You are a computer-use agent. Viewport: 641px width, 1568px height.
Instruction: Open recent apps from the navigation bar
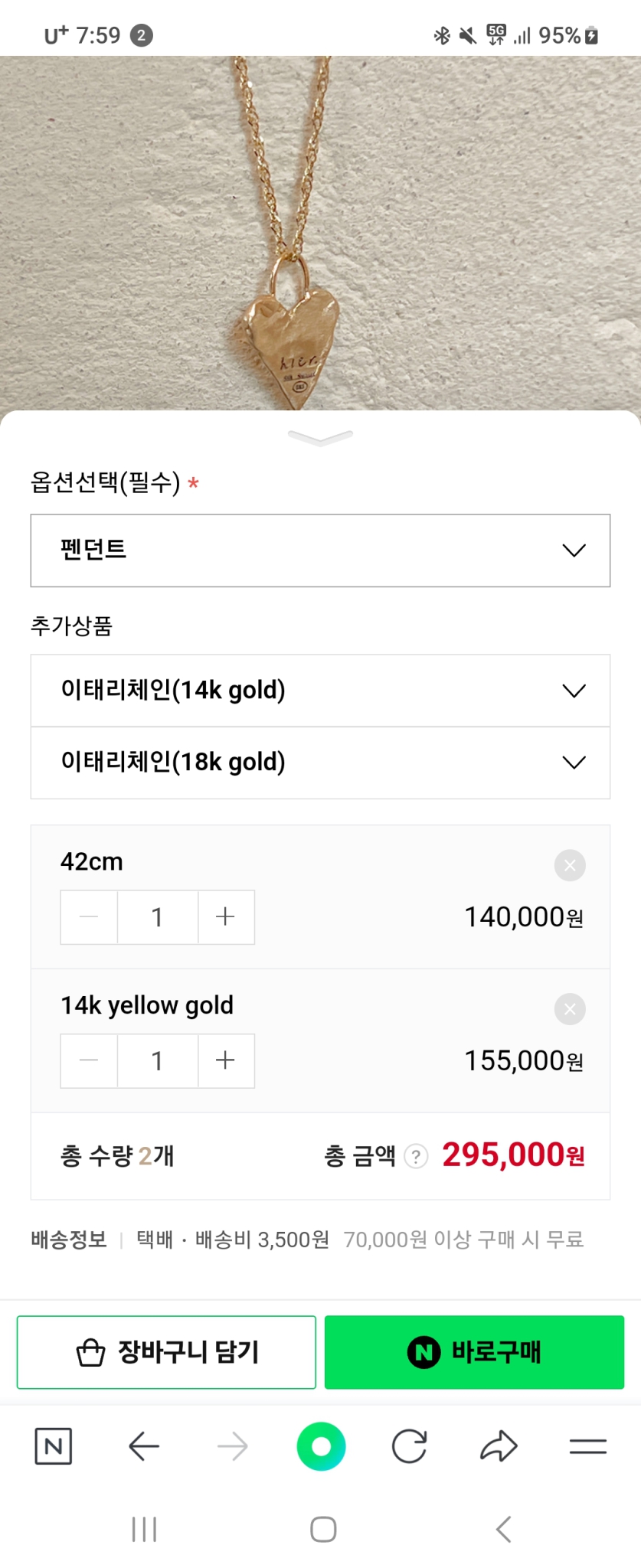pyautogui.click(x=144, y=1530)
